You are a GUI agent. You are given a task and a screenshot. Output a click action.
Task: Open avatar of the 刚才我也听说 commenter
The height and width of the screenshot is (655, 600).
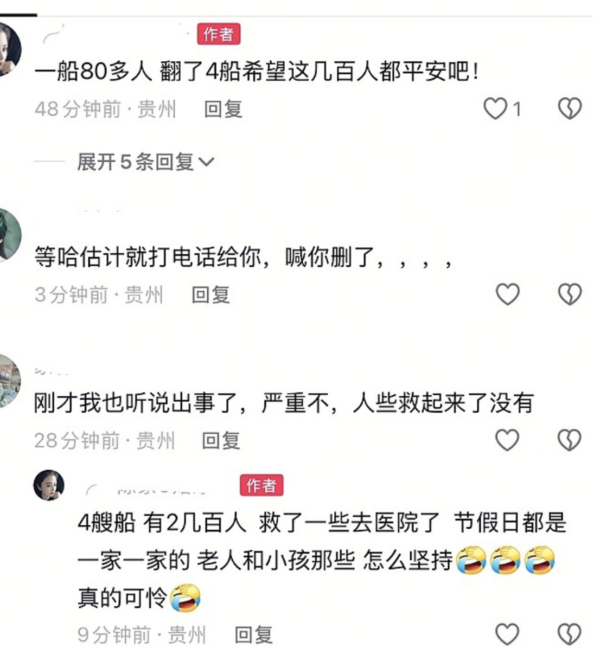(x=8, y=380)
